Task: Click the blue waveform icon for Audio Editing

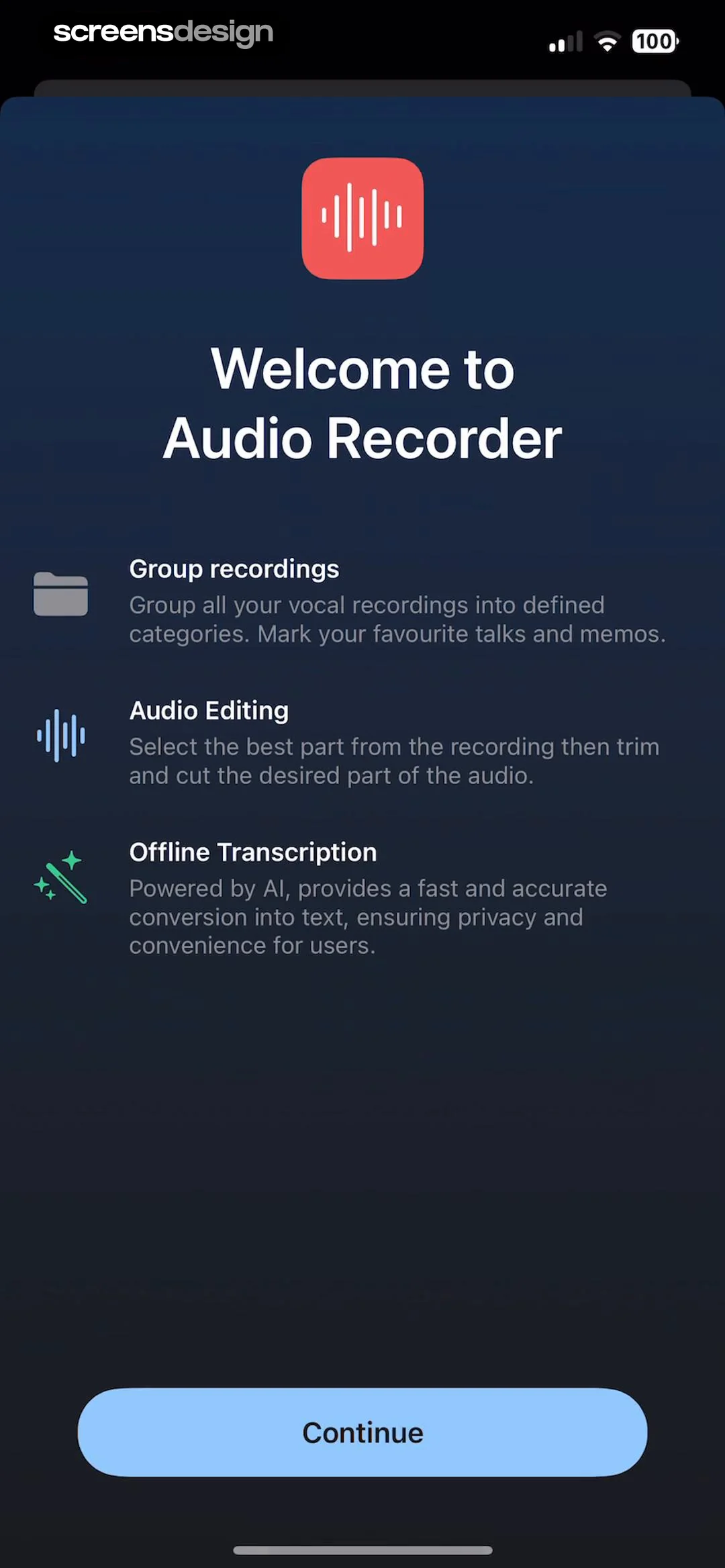Action: 60,736
